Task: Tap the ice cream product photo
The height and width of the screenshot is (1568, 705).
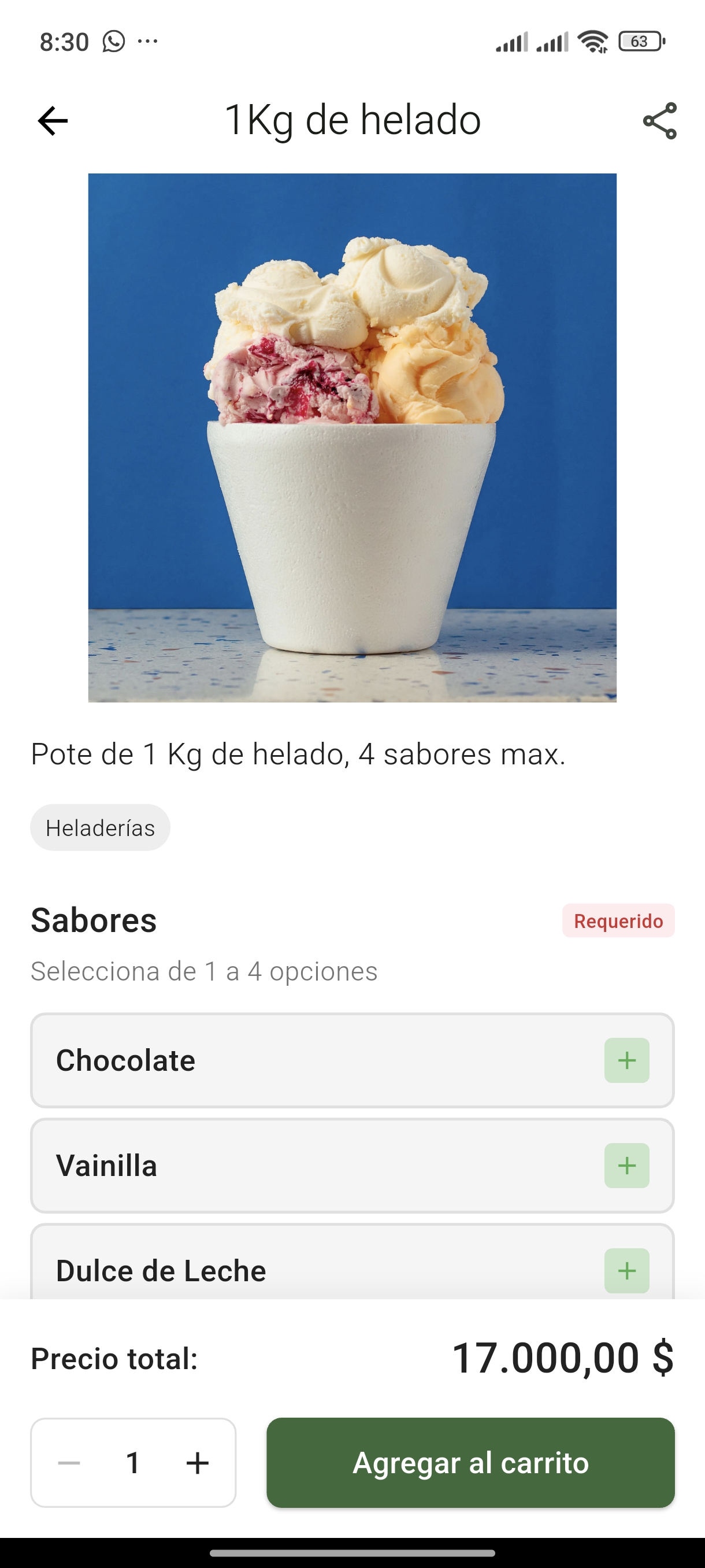Action: pos(352,438)
